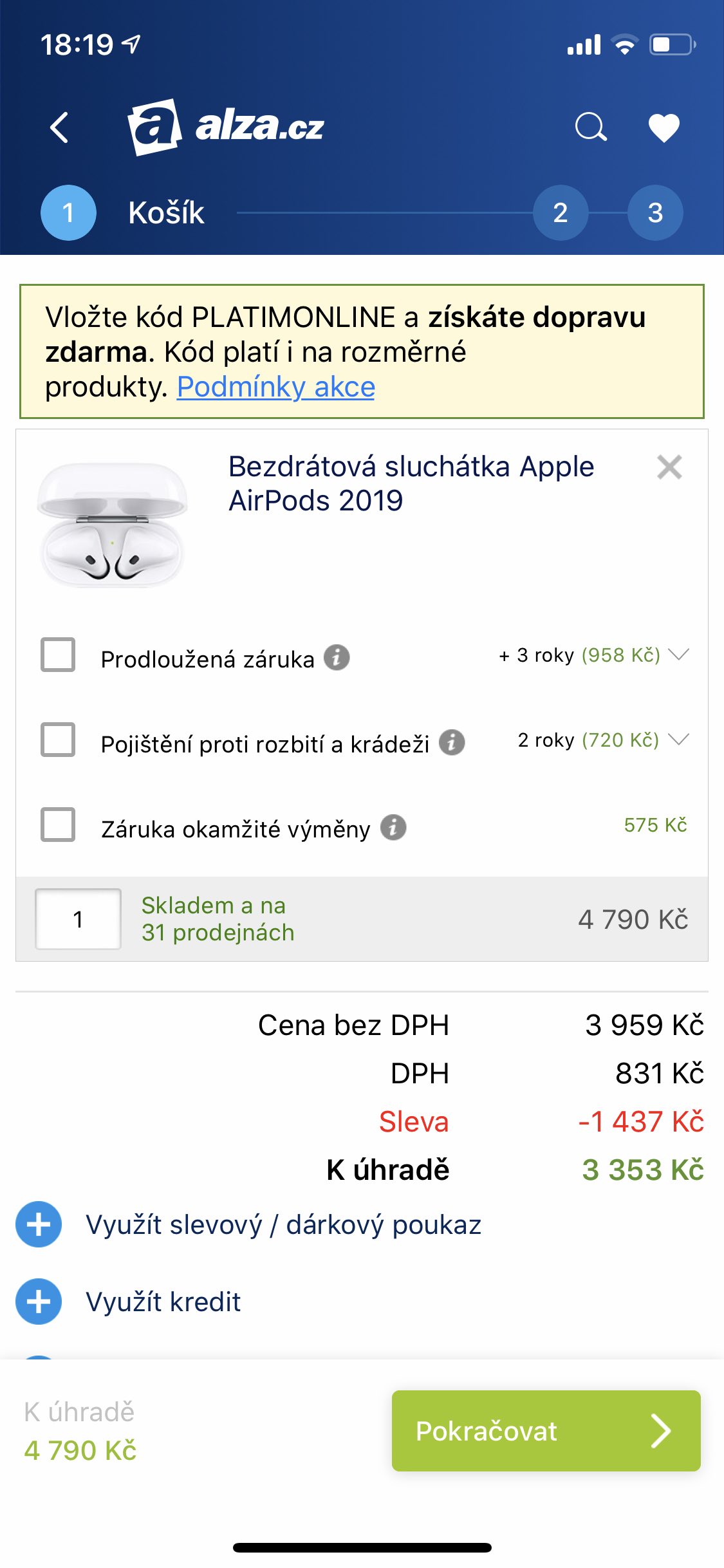The width and height of the screenshot is (724, 1568).
Task: Remove AirPods 2019 from the cart
Action: pos(669,467)
